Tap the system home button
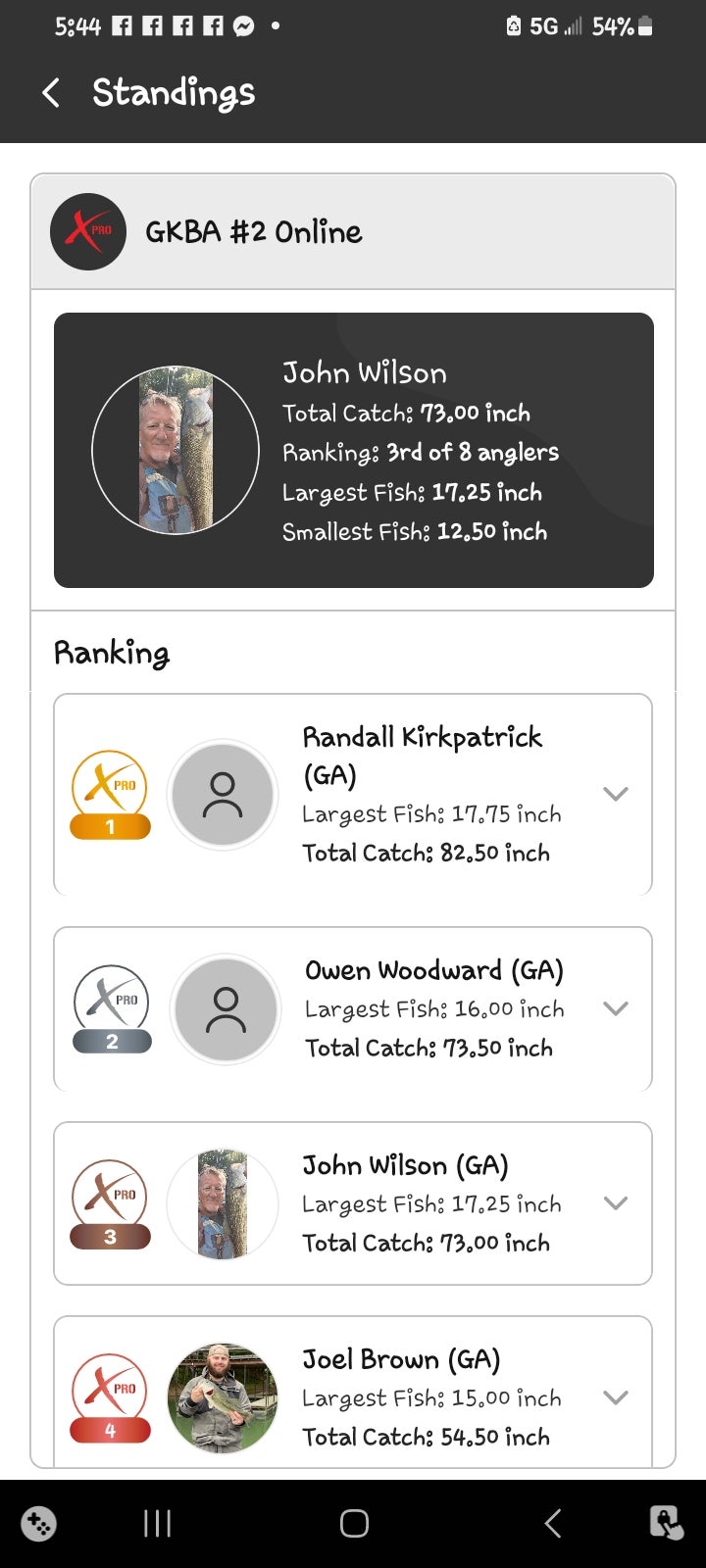This screenshot has width=706, height=1568. (x=354, y=1523)
